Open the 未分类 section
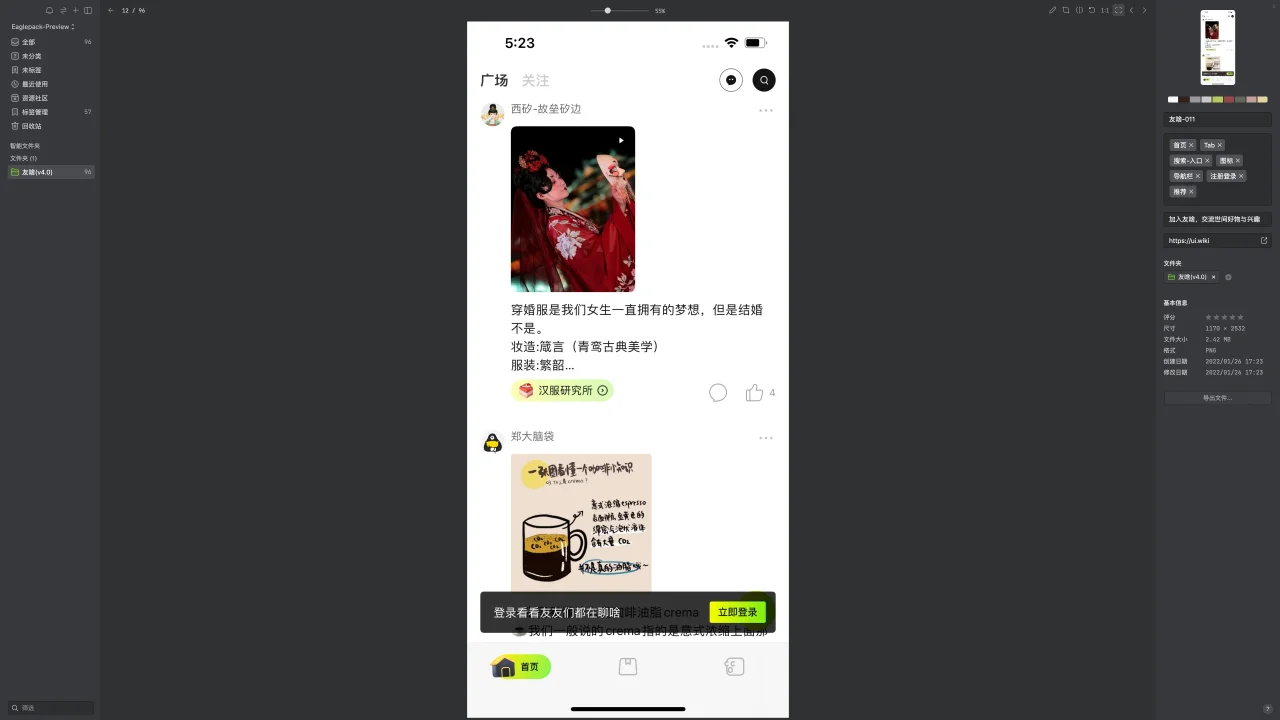The image size is (1280, 720). [x=31, y=56]
